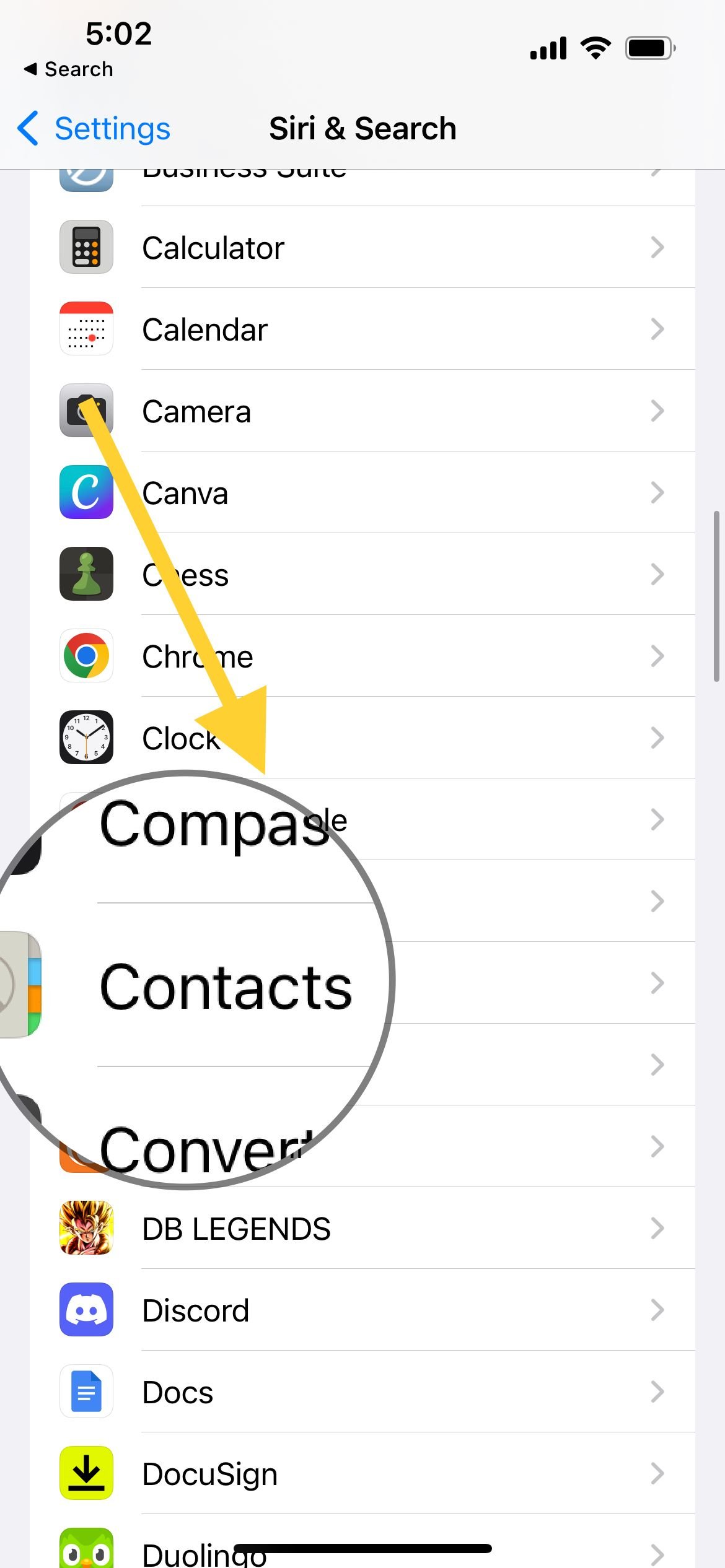Open the Chrome row
The width and height of the screenshot is (725, 1568).
pyautogui.click(x=362, y=656)
